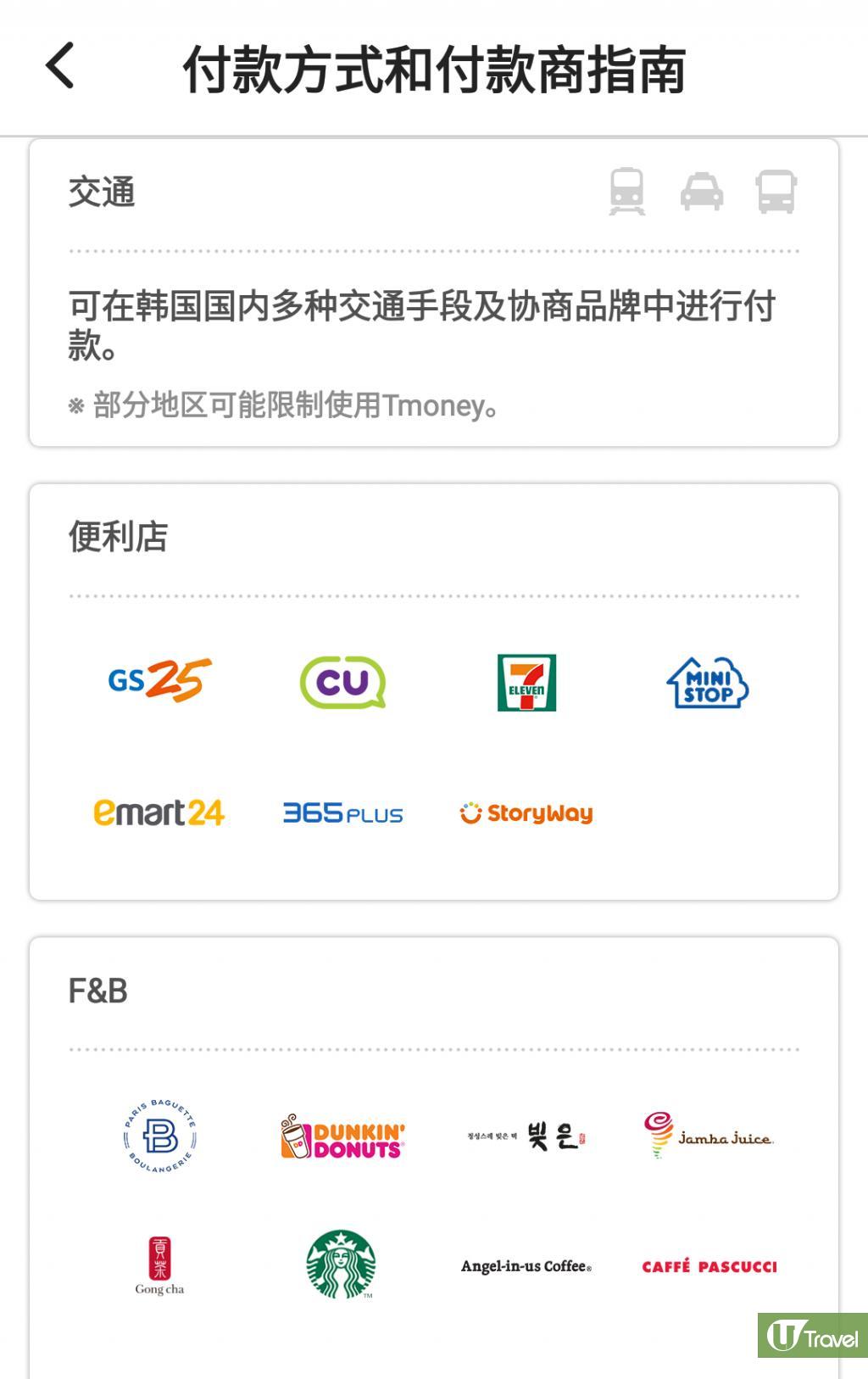Open the Starbucks logo
Screen dimensions: 868x1379
pos(342,1264)
